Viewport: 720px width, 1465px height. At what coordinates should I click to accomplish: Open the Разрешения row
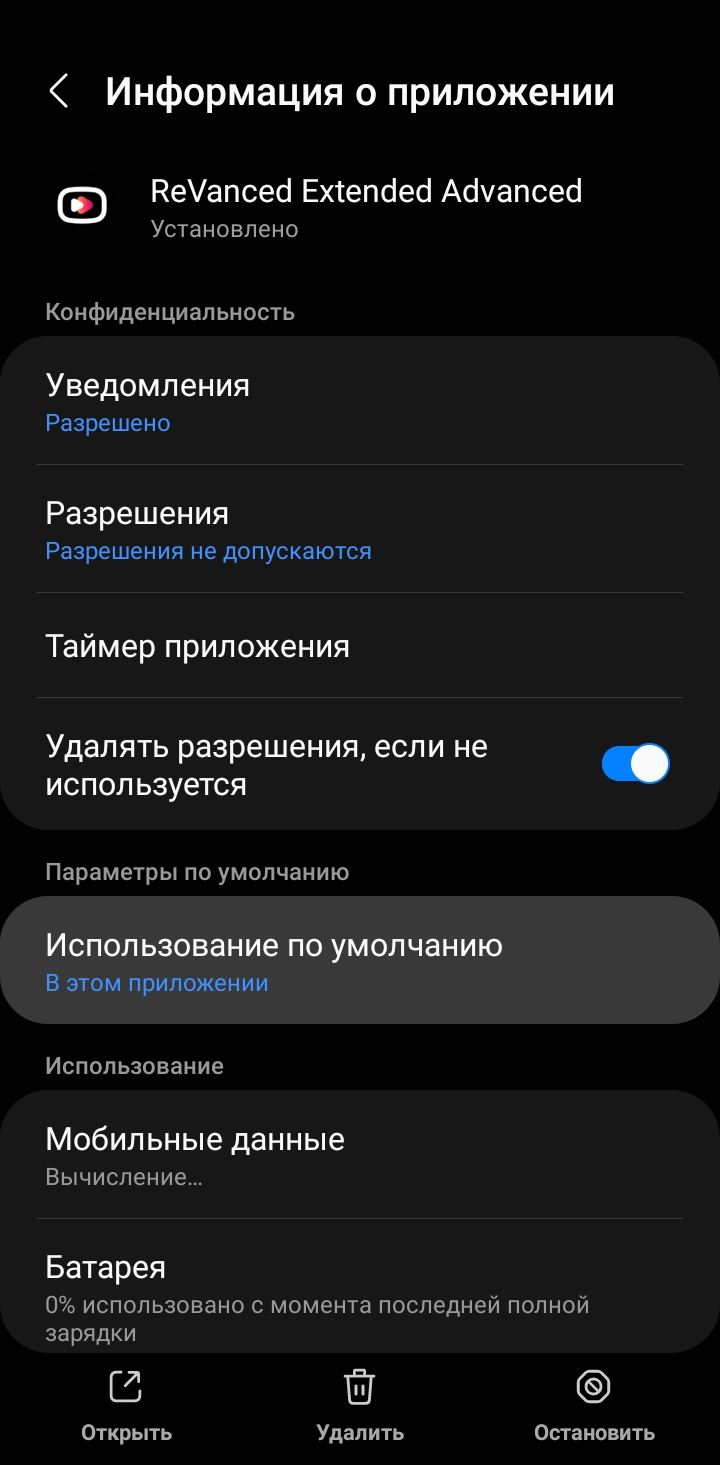tap(360, 530)
